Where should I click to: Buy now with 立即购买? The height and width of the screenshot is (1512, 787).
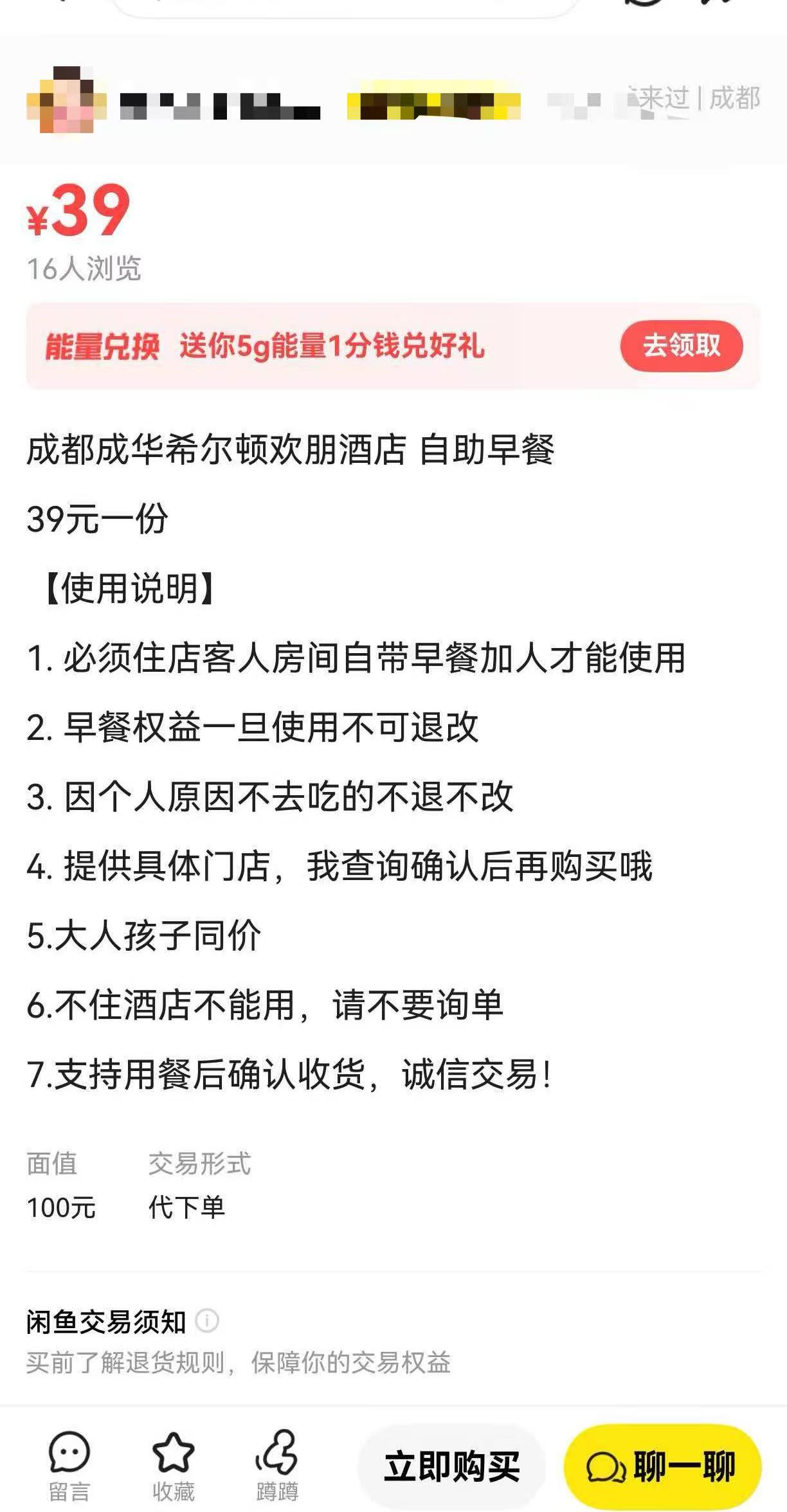point(452,1467)
